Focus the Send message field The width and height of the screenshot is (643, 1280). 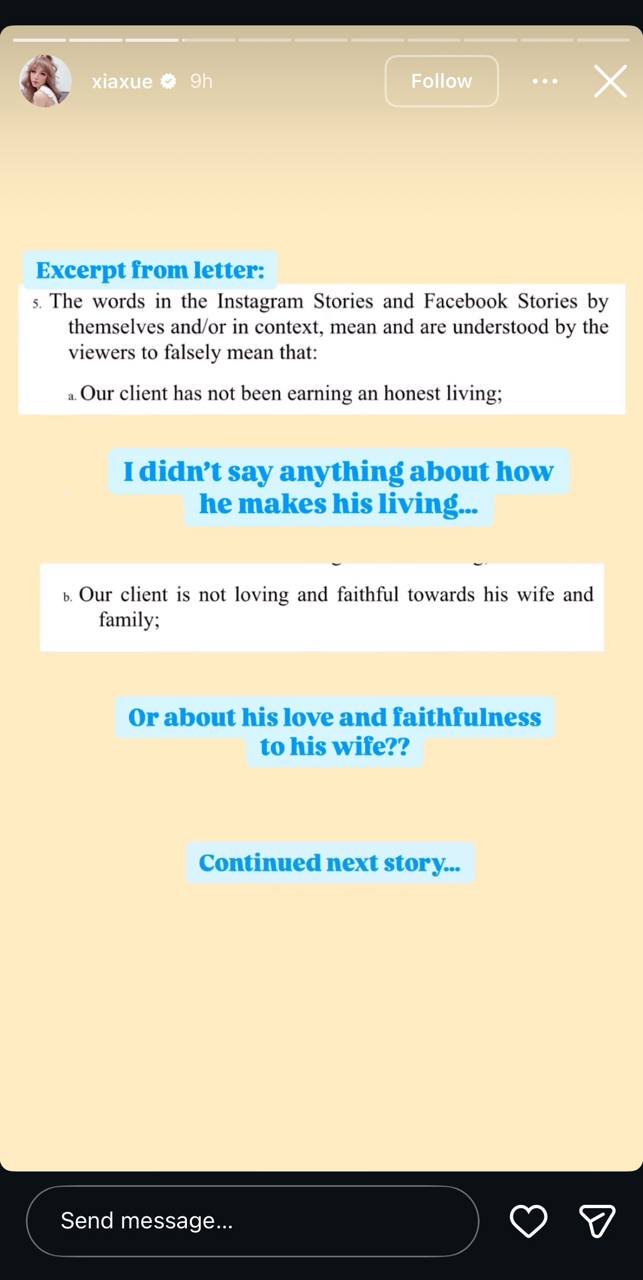(x=252, y=1221)
